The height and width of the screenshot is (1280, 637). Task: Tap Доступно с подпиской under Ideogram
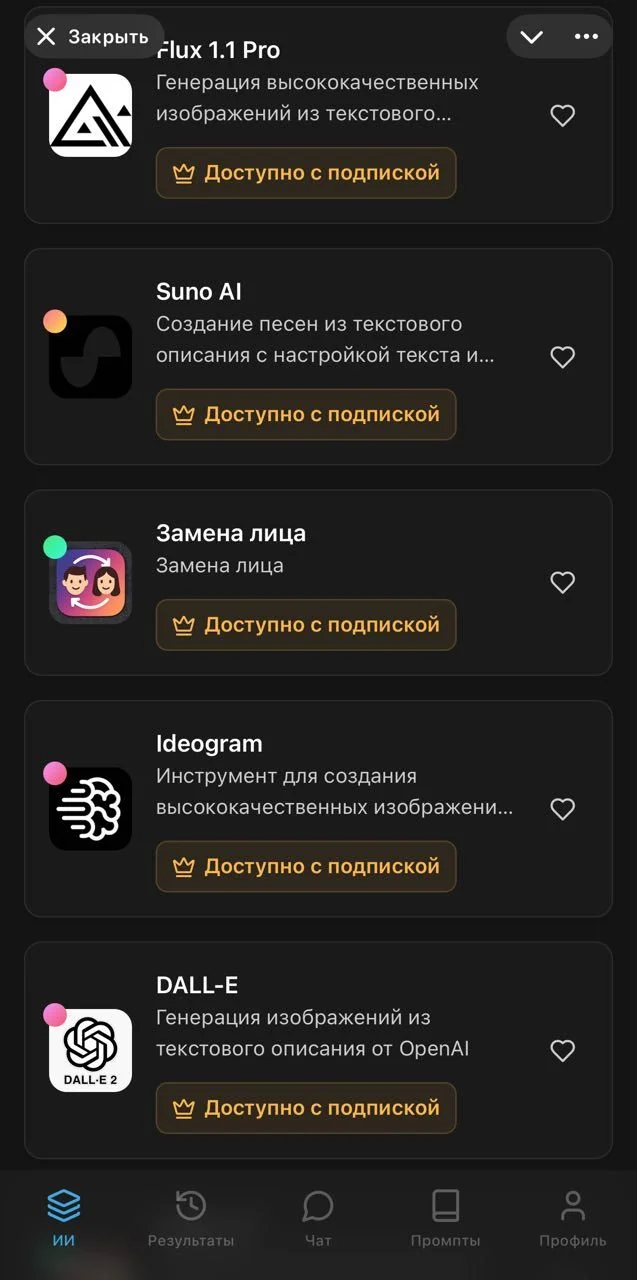(x=306, y=866)
